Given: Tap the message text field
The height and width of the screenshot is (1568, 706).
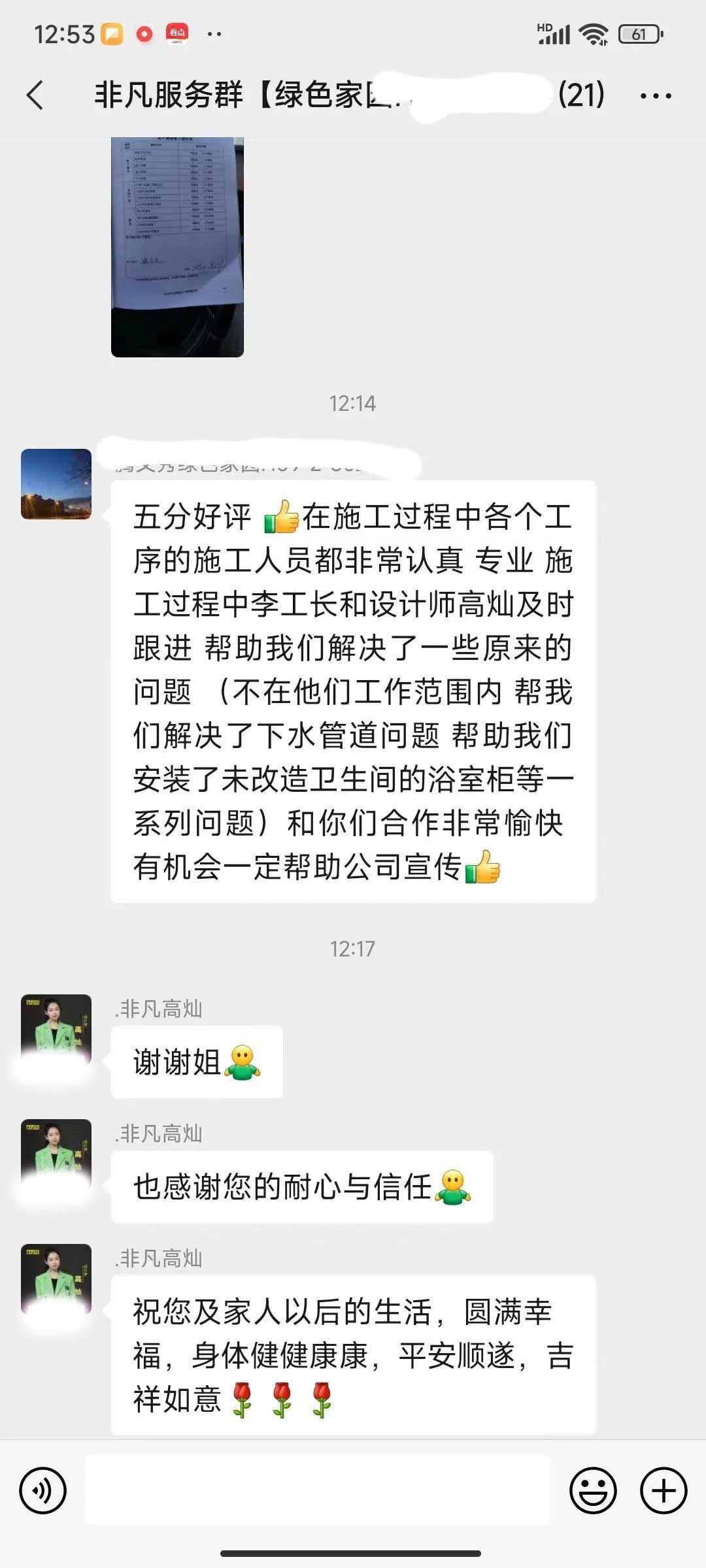Looking at the screenshot, I should pos(318,1490).
